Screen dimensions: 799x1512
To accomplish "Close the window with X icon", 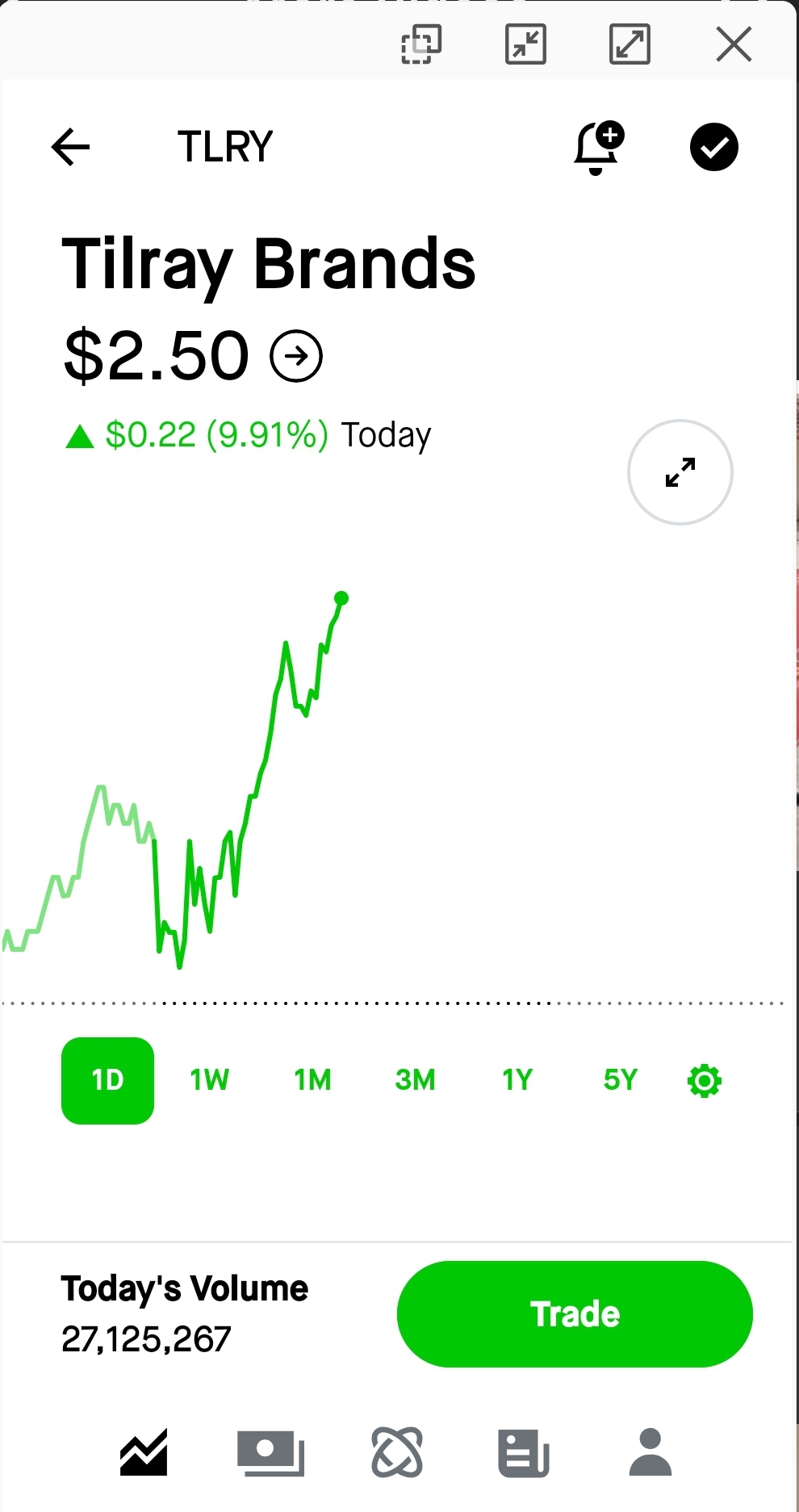I will tap(734, 44).
